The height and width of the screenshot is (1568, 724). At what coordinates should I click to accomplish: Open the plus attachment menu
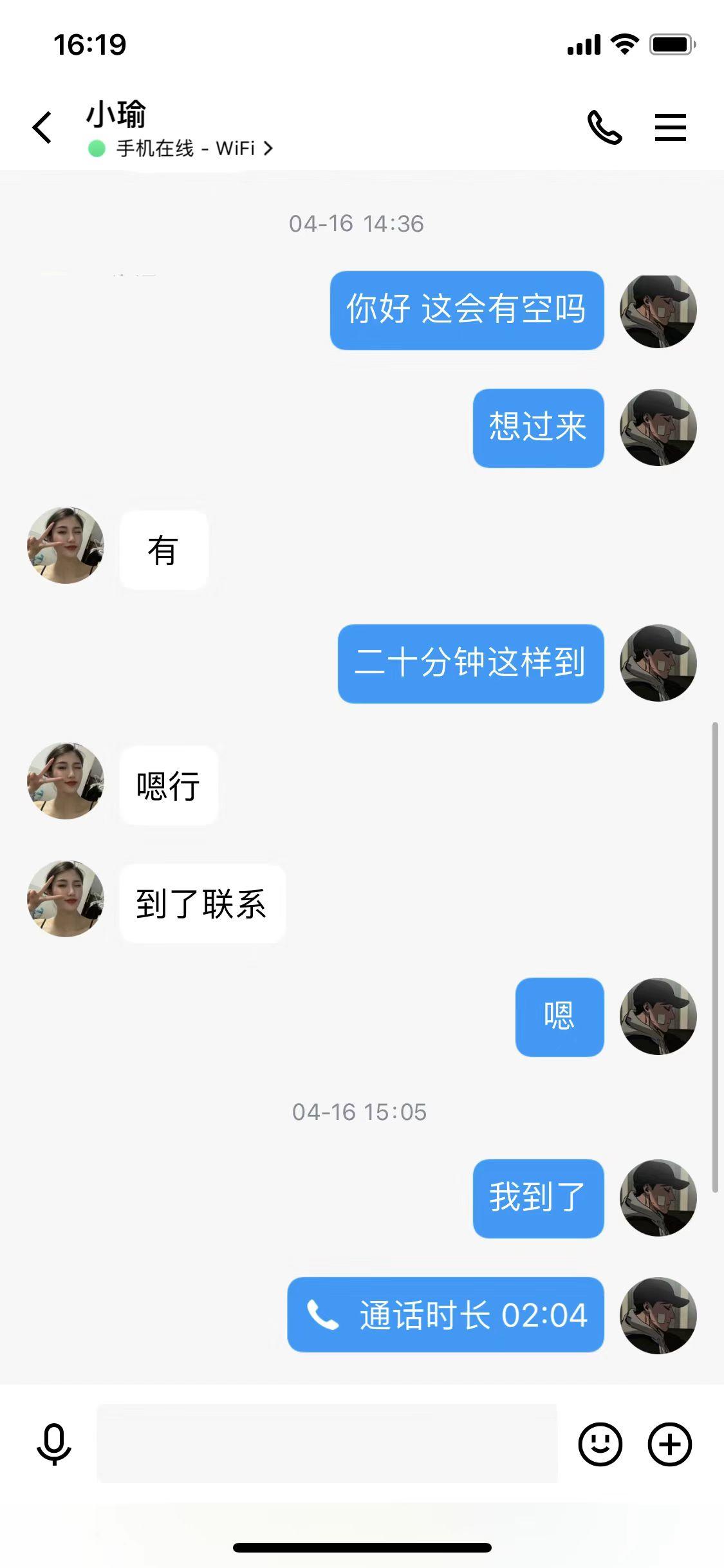pos(669,1444)
